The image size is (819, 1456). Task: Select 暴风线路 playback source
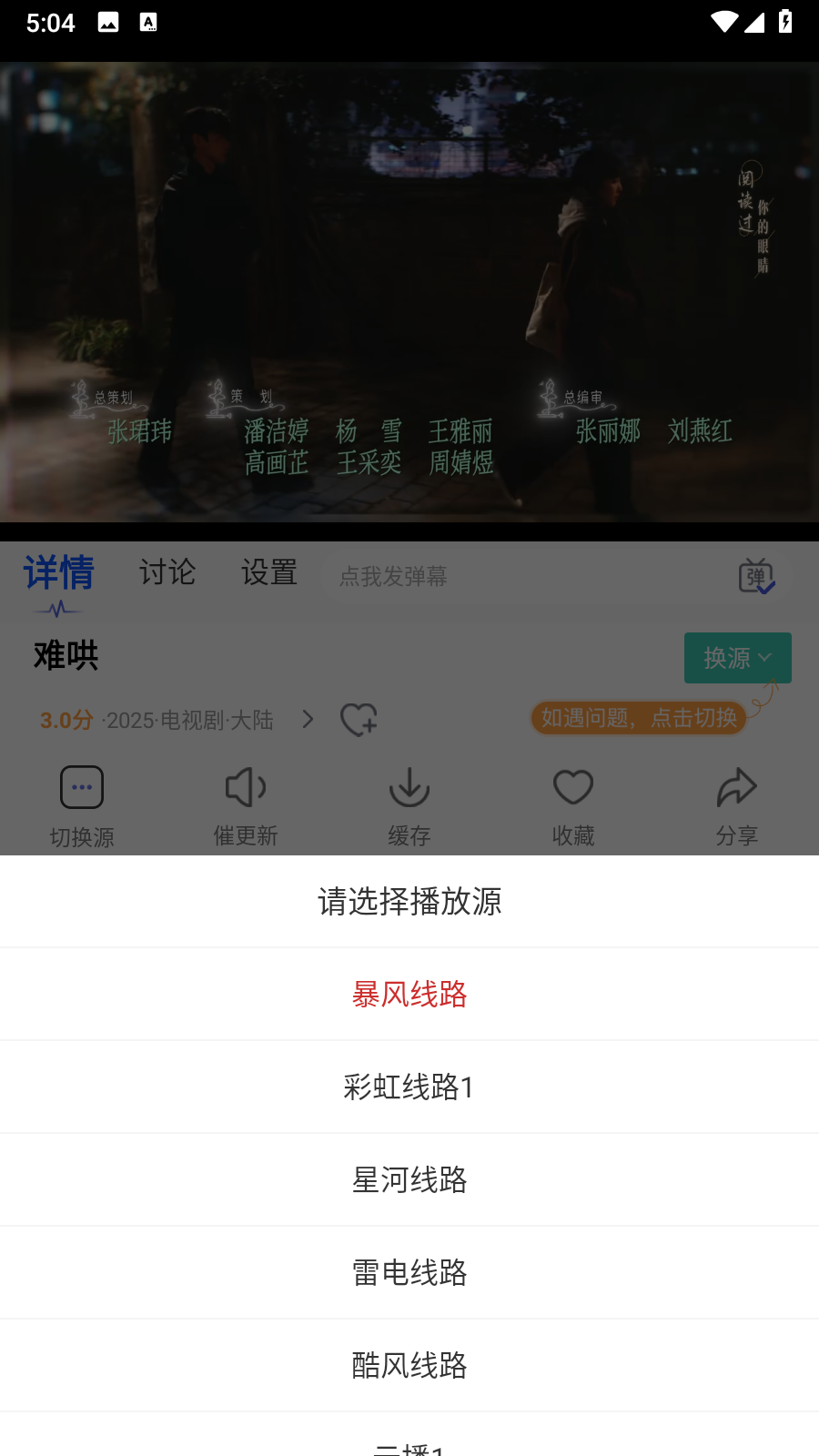click(x=409, y=994)
